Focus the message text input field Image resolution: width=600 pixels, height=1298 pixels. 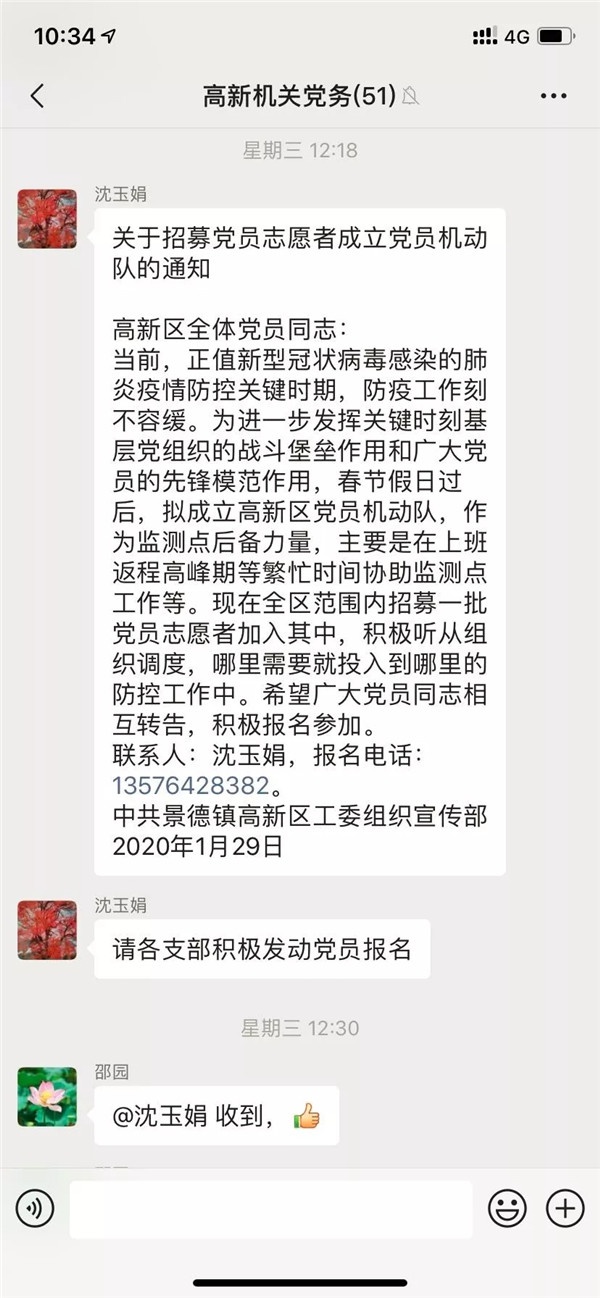(x=270, y=1209)
